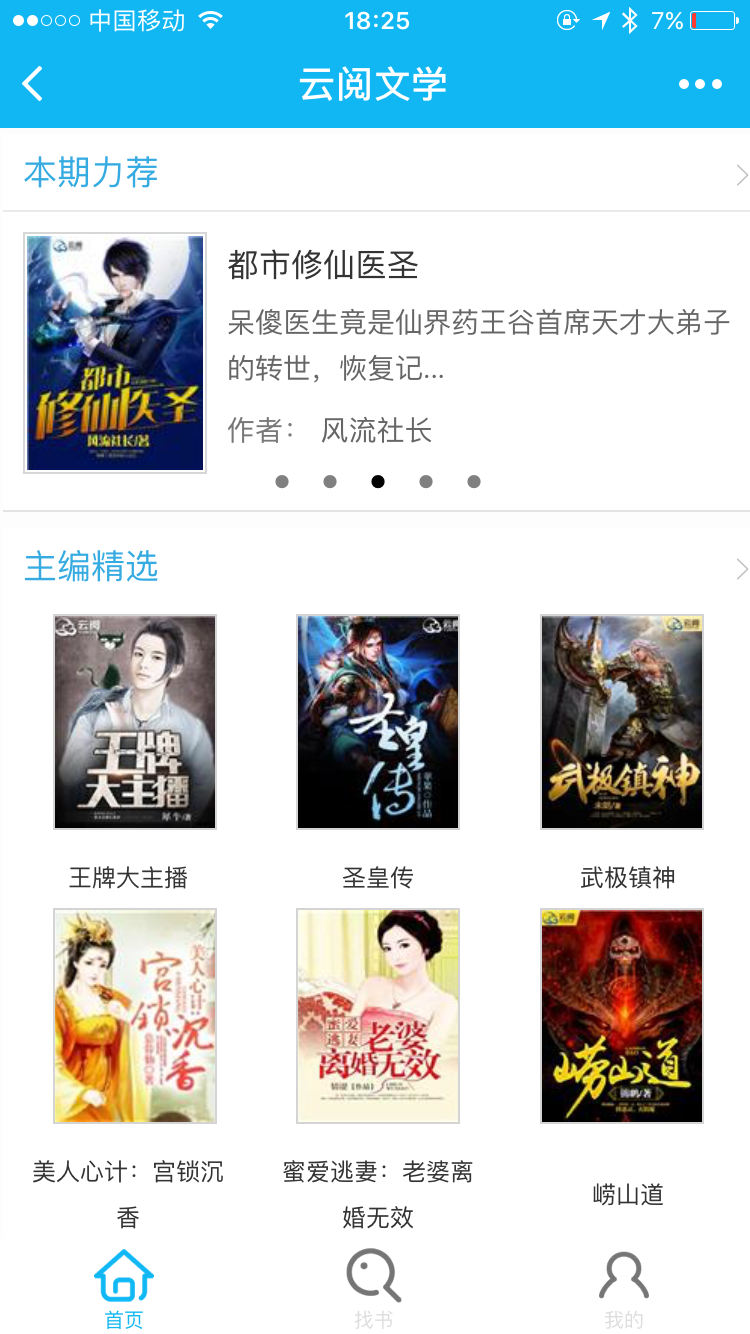Screen dimensions: 750x1334
Task: Select the first carousel page dot
Action: (x=282, y=482)
